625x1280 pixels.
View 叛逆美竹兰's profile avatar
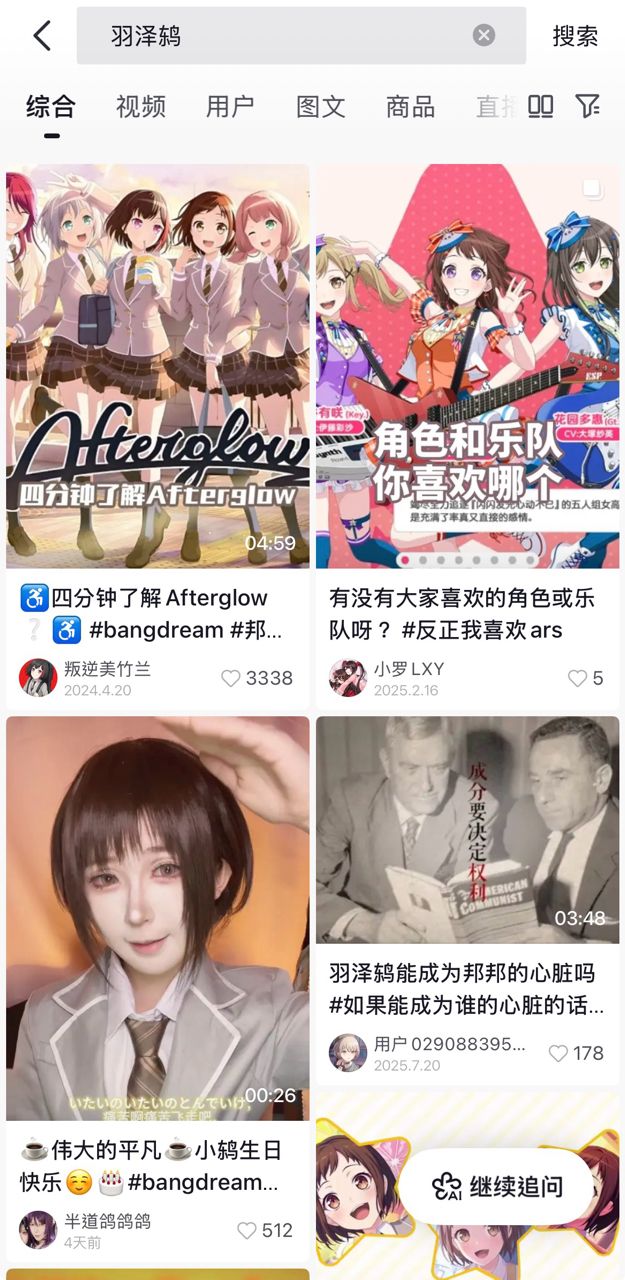pos(38,677)
